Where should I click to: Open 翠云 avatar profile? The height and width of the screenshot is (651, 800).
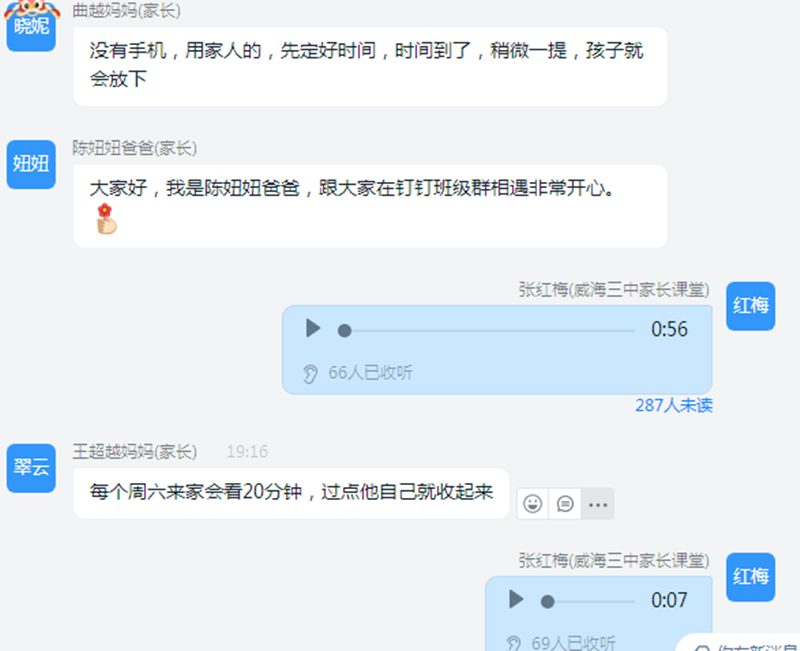click(x=31, y=468)
